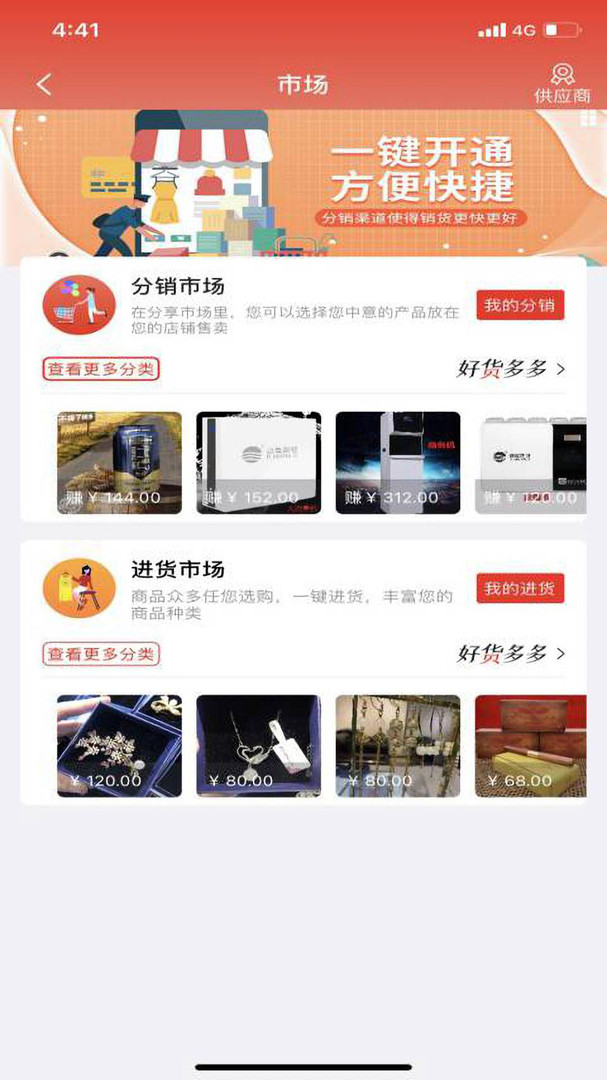The image size is (607, 1080).
Task: Open 好货多多 in the 进货市场 section
Action: click(x=511, y=654)
